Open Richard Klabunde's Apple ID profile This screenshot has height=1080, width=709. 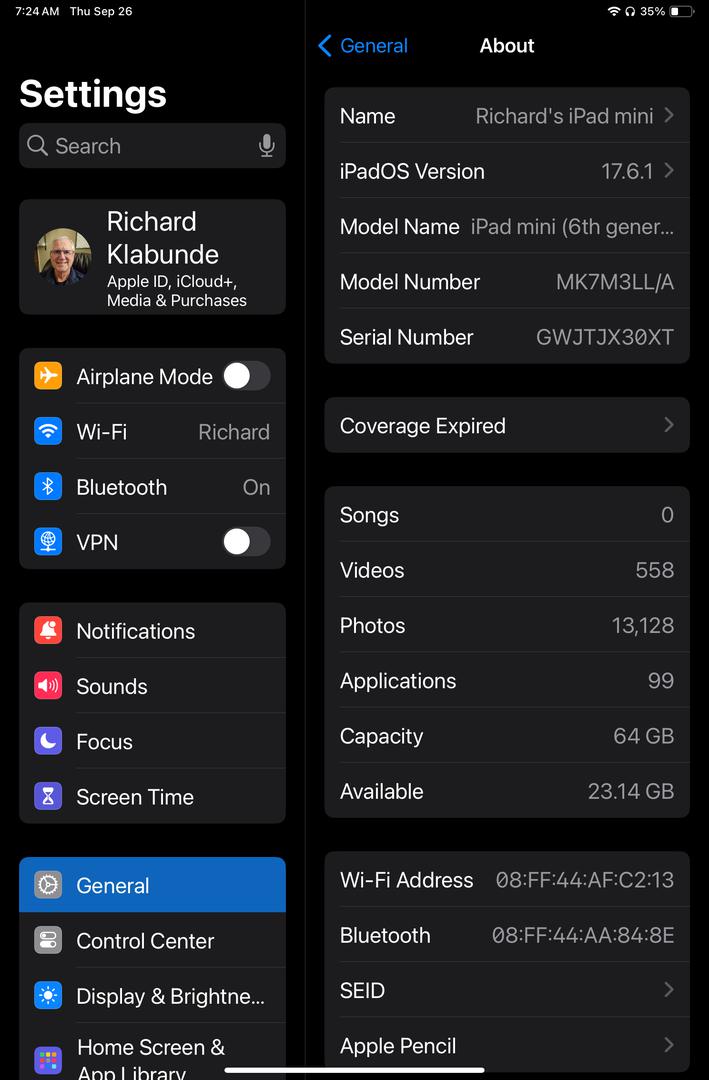[x=152, y=257]
